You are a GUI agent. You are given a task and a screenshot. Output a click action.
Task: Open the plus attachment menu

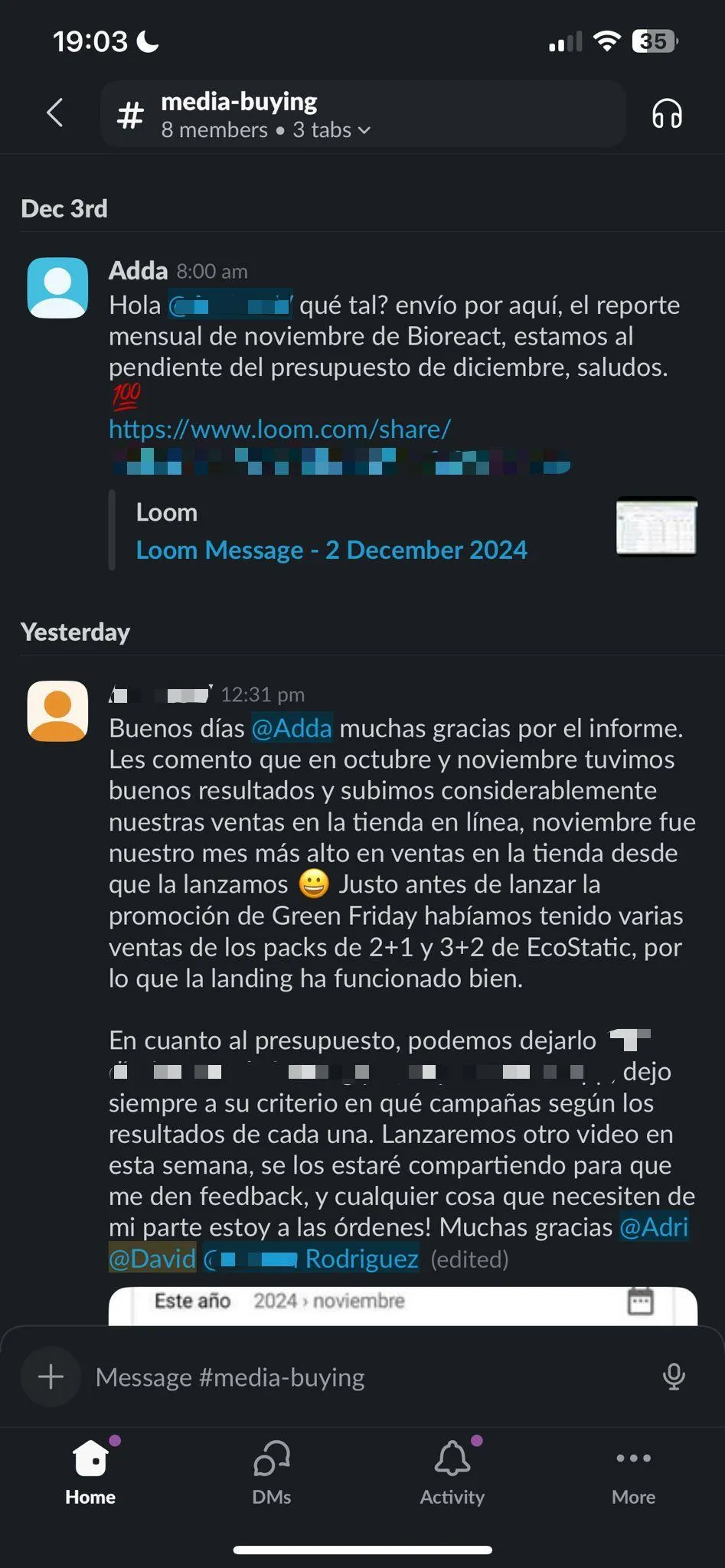51,1377
